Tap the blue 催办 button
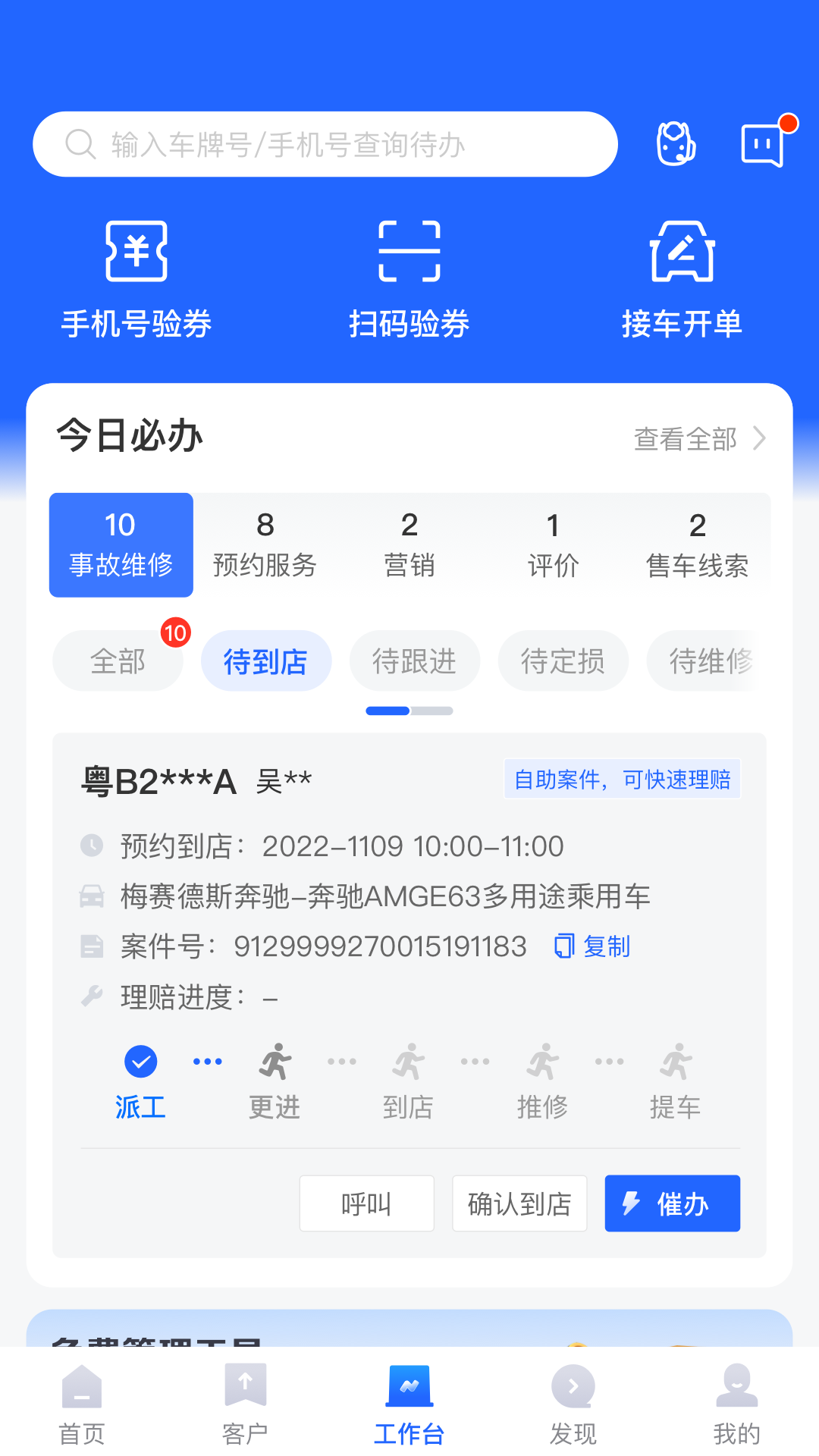The width and height of the screenshot is (819, 1456). [672, 1203]
